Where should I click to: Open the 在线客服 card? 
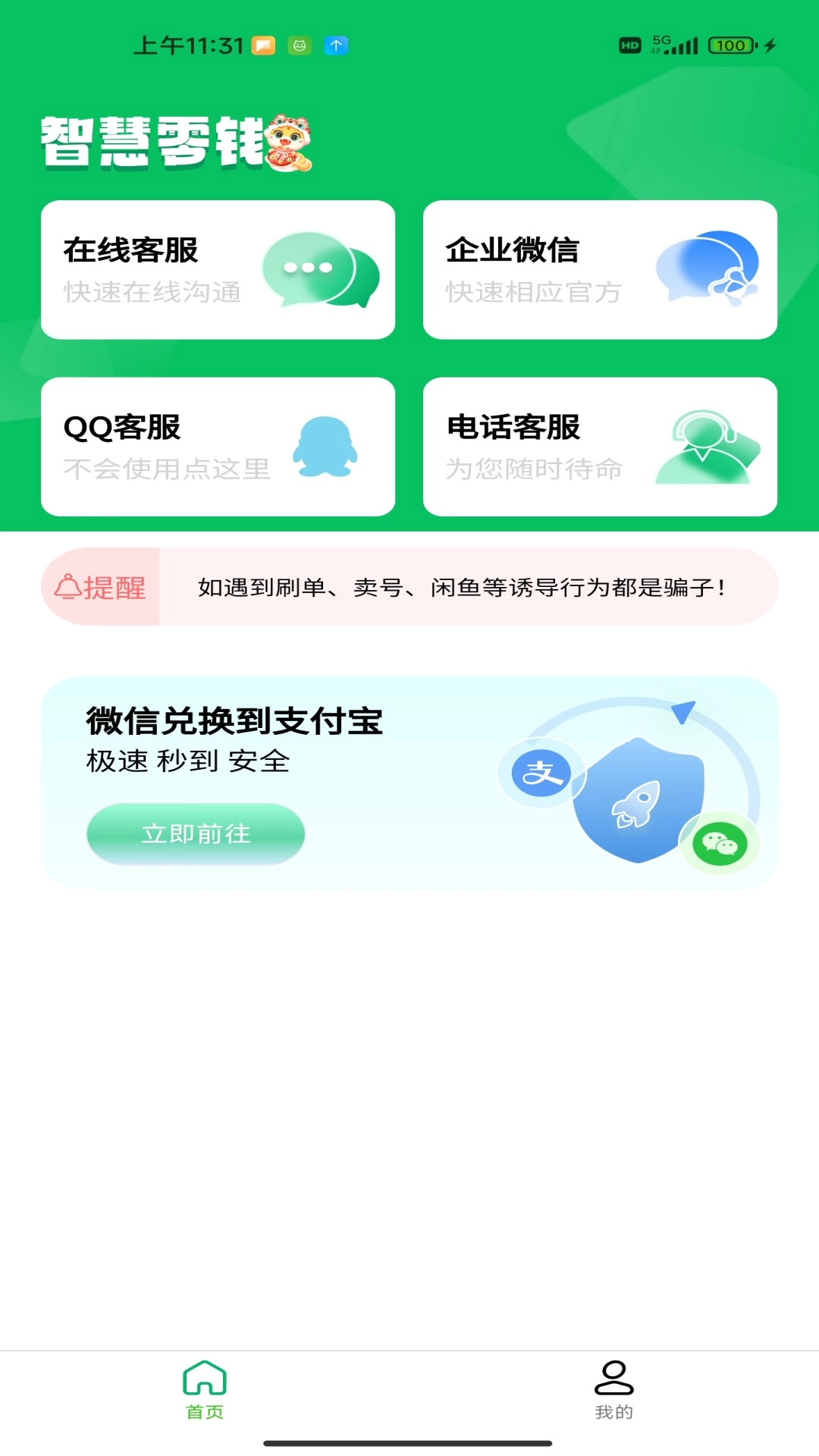pyautogui.click(x=218, y=270)
